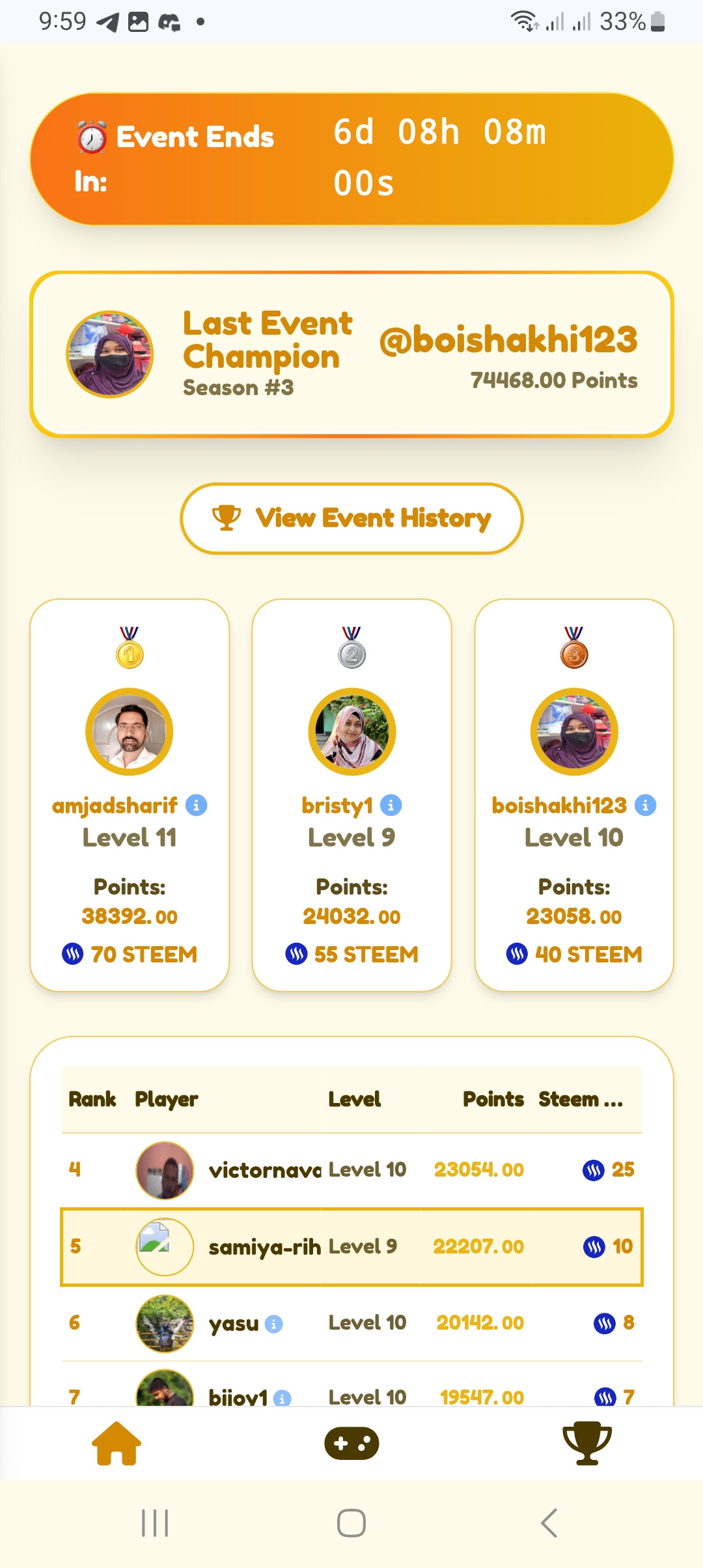Screen dimensions: 703x1568
Task: Tap the info icon beside yasu
Action: (274, 1324)
